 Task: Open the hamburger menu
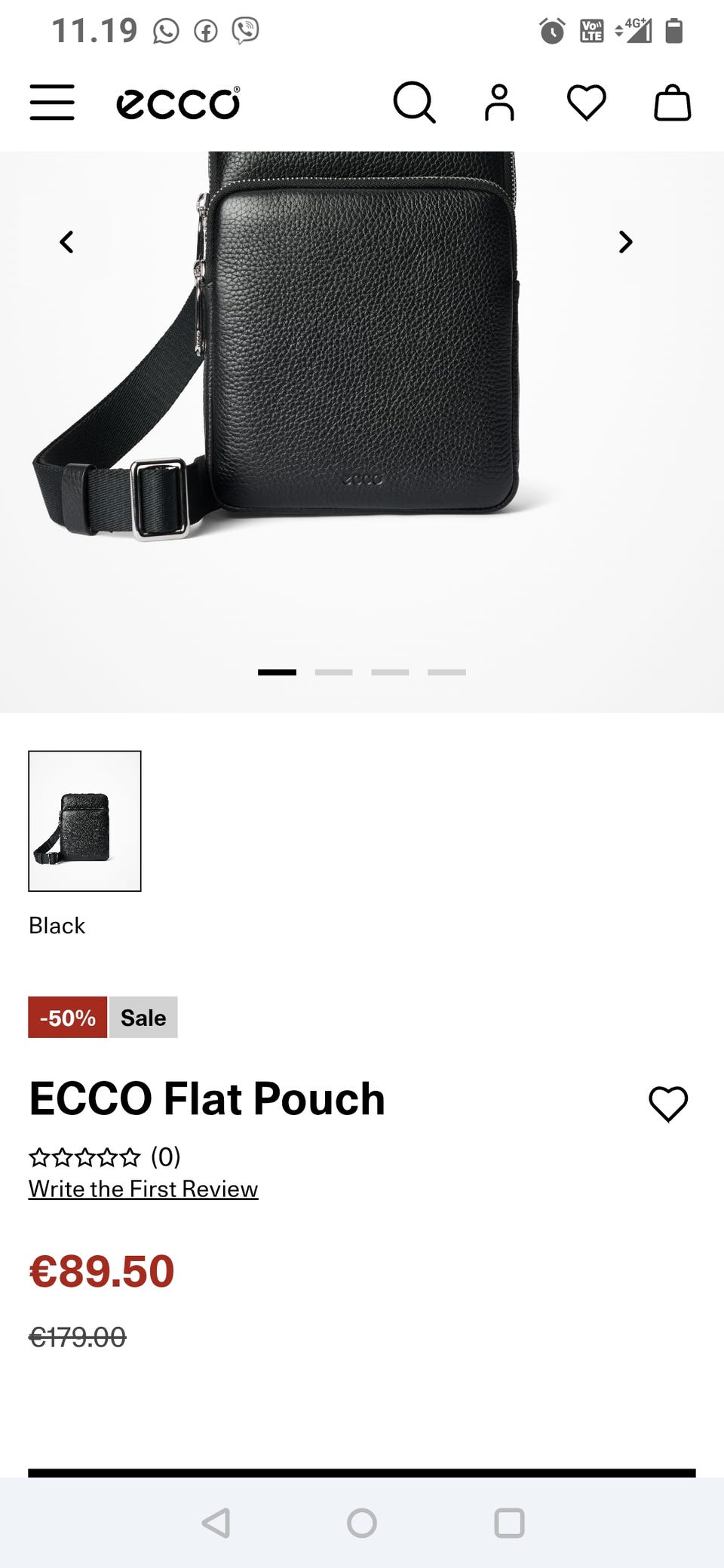[52, 103]
